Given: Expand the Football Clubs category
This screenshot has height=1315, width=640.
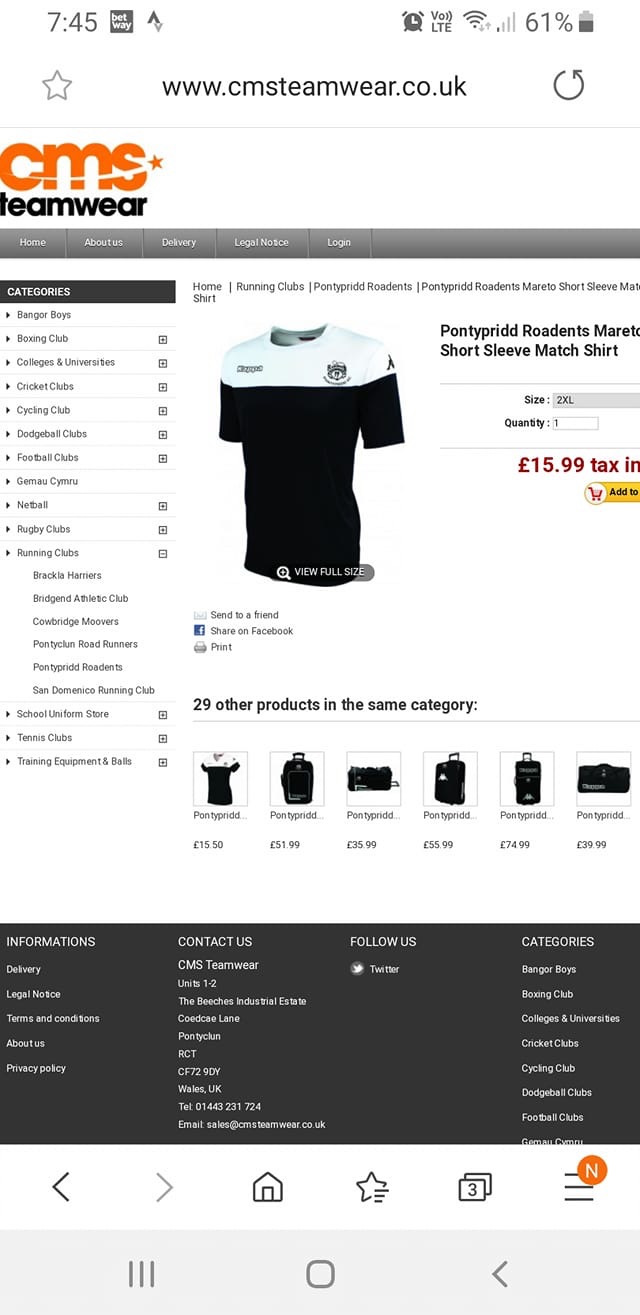Looking at the screenshot, I should click(x=162, y=458).
